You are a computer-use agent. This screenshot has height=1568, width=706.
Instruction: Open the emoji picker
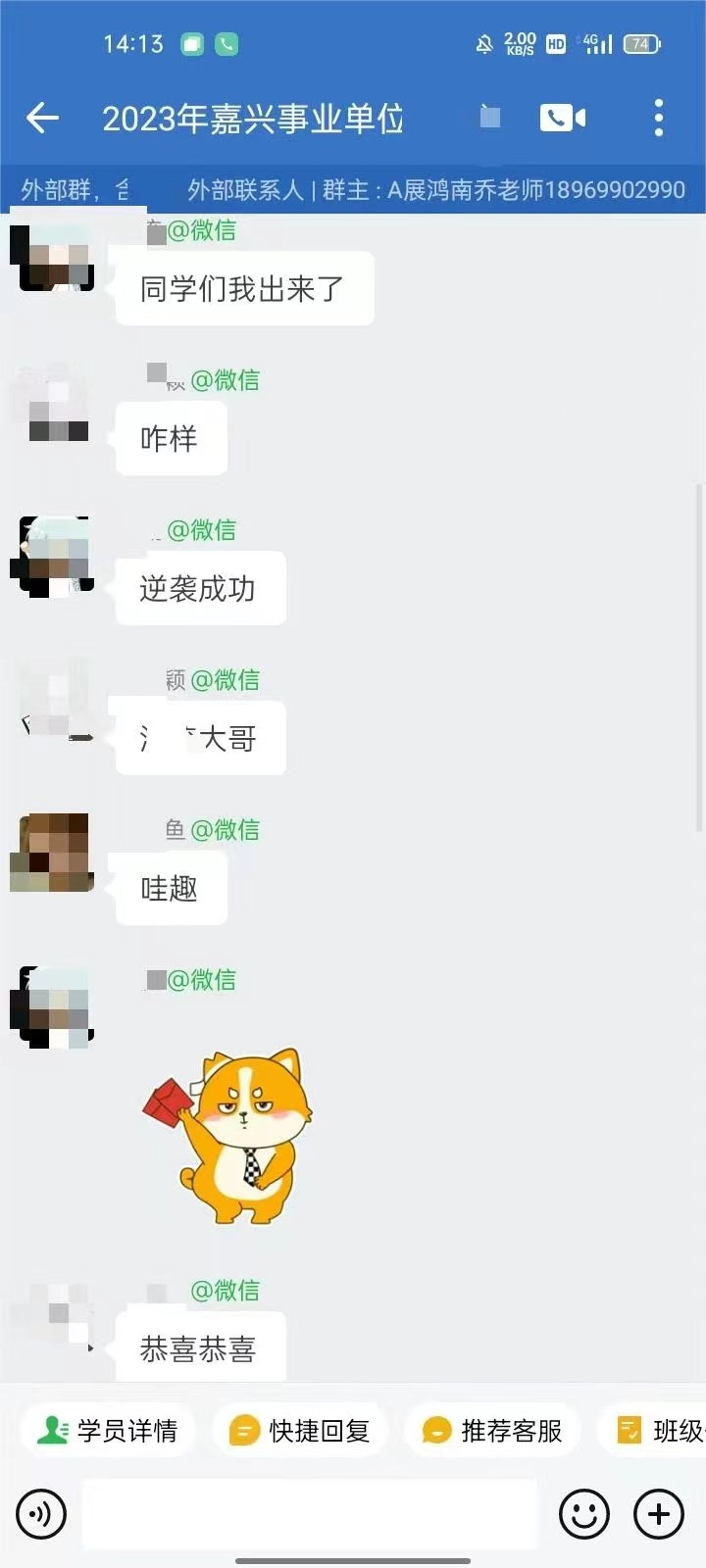coord(583,1514)
